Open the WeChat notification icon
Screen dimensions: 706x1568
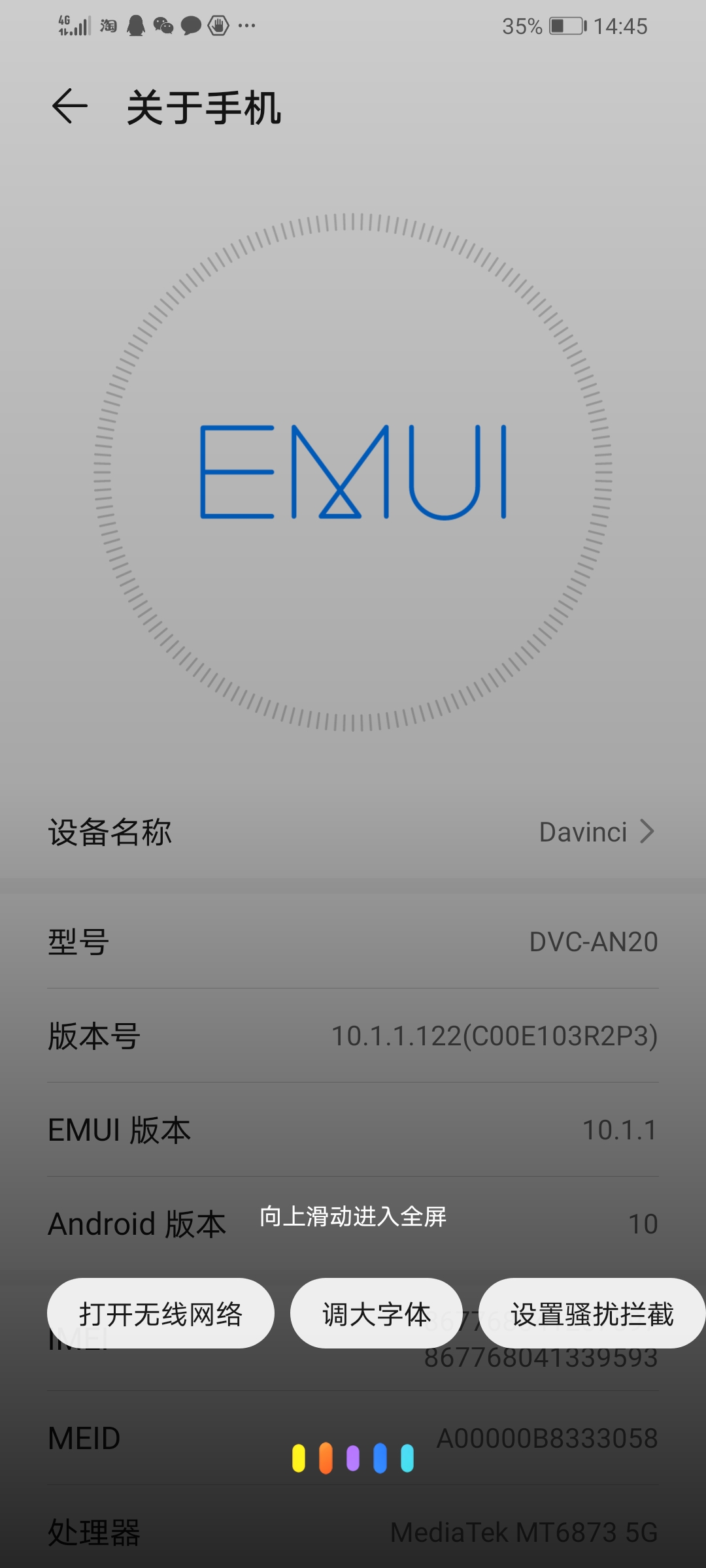click(x=165, y=25)
